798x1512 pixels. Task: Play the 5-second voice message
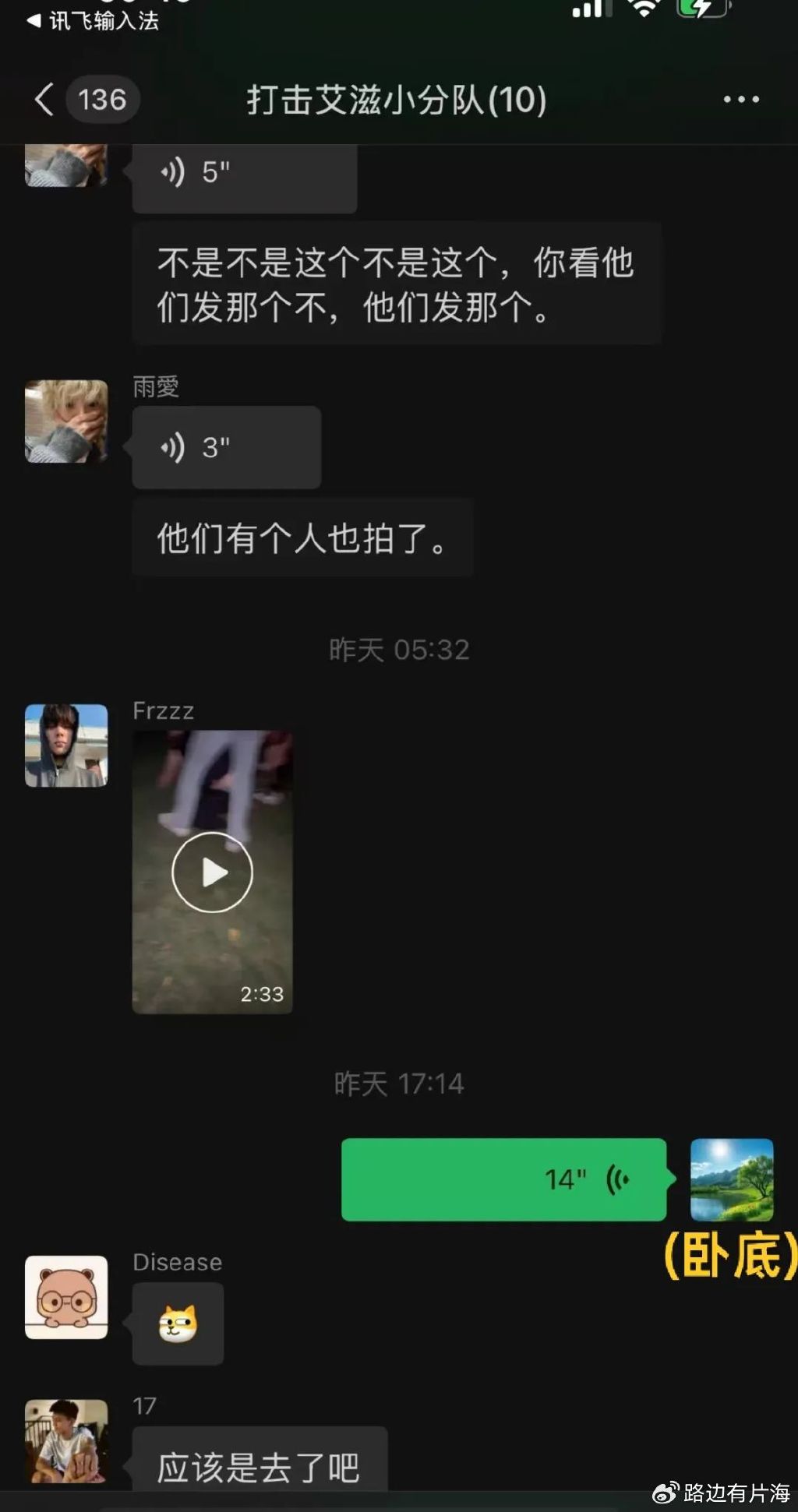[x=243, y=174]
